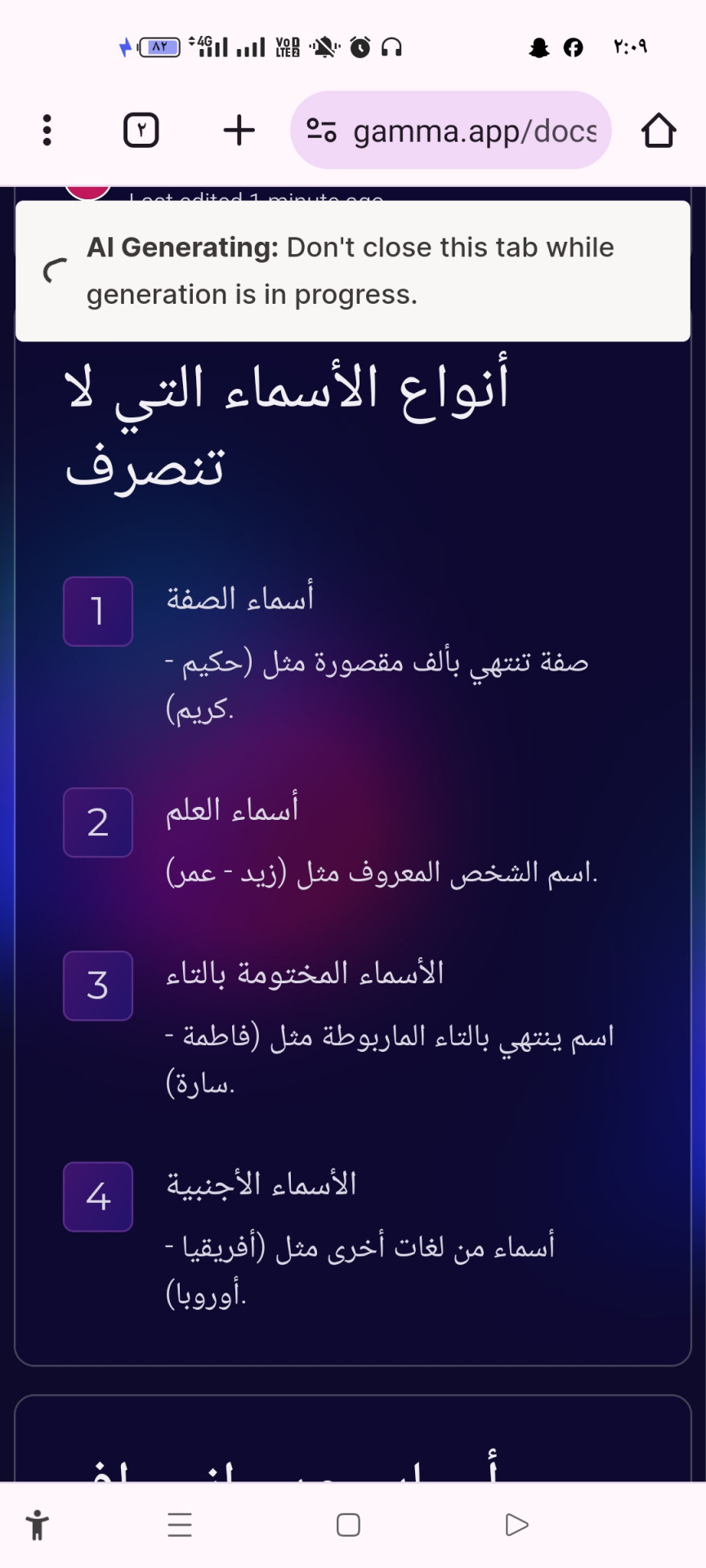Tap the gamma.app/docs address bar

474,131
